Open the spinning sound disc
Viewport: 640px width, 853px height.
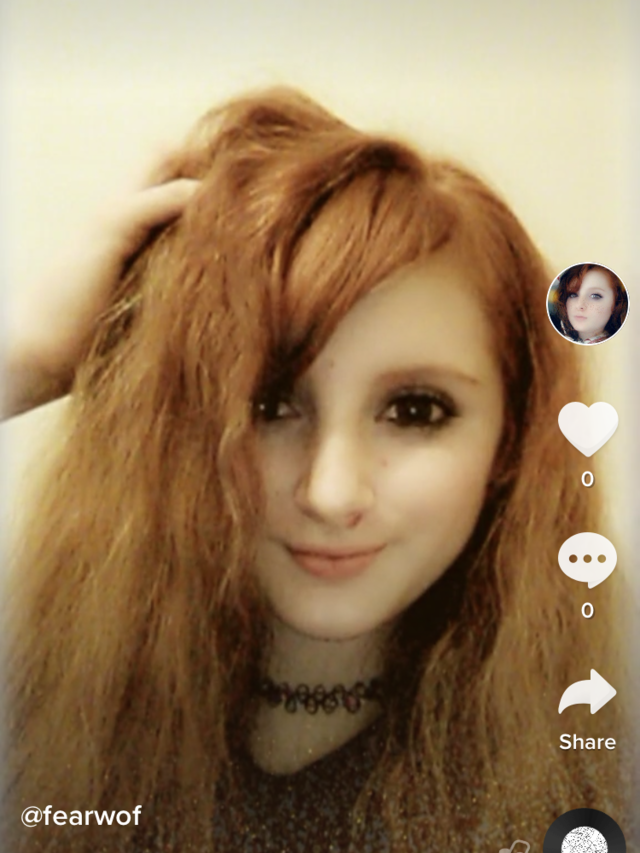tap(586, 836)
